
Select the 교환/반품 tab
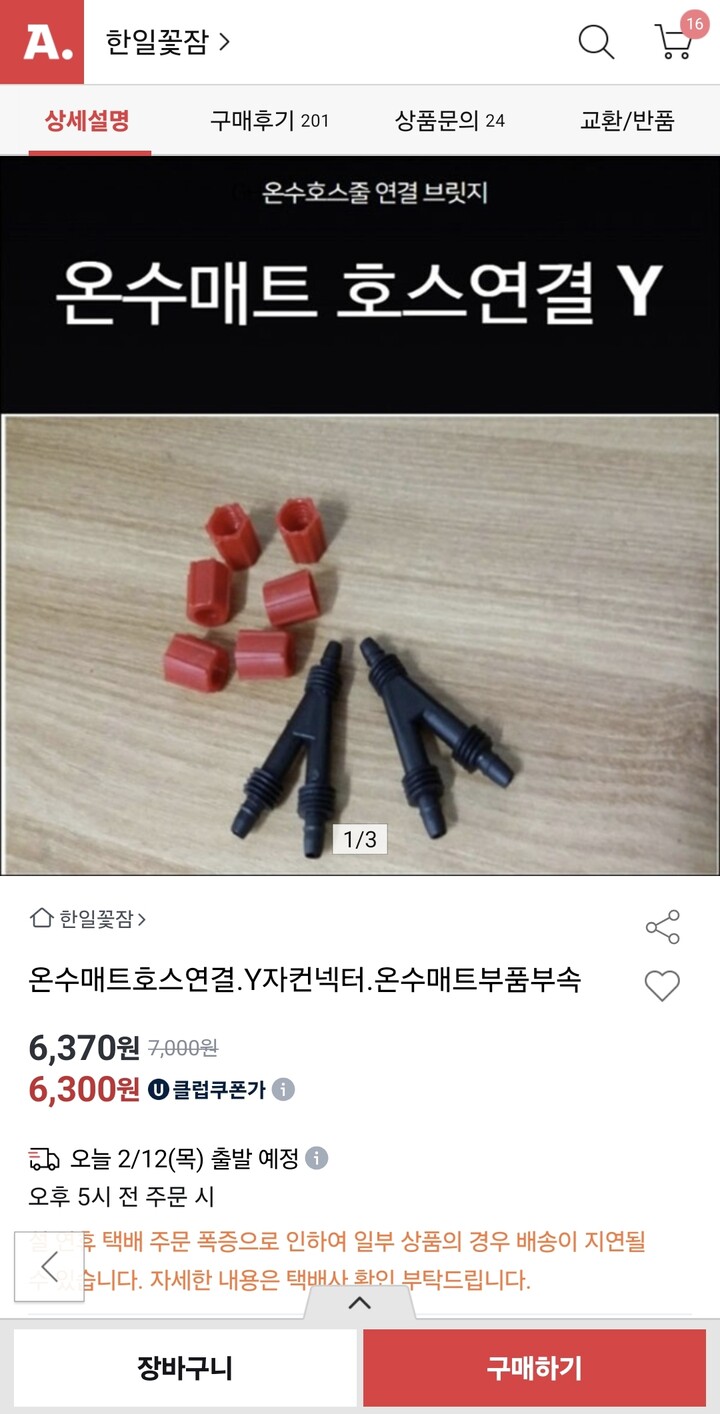[627, 121]
